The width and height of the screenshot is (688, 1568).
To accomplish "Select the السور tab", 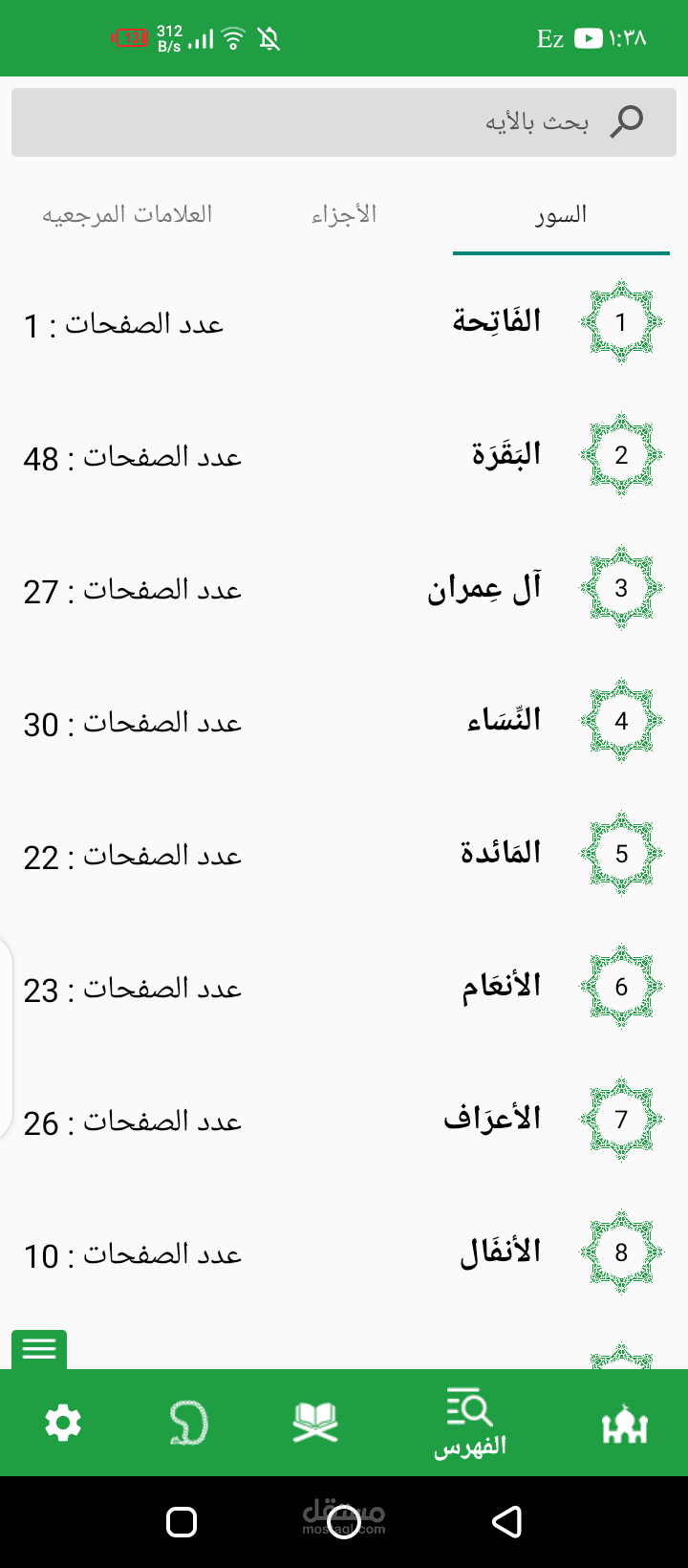I will click(561, 215).
